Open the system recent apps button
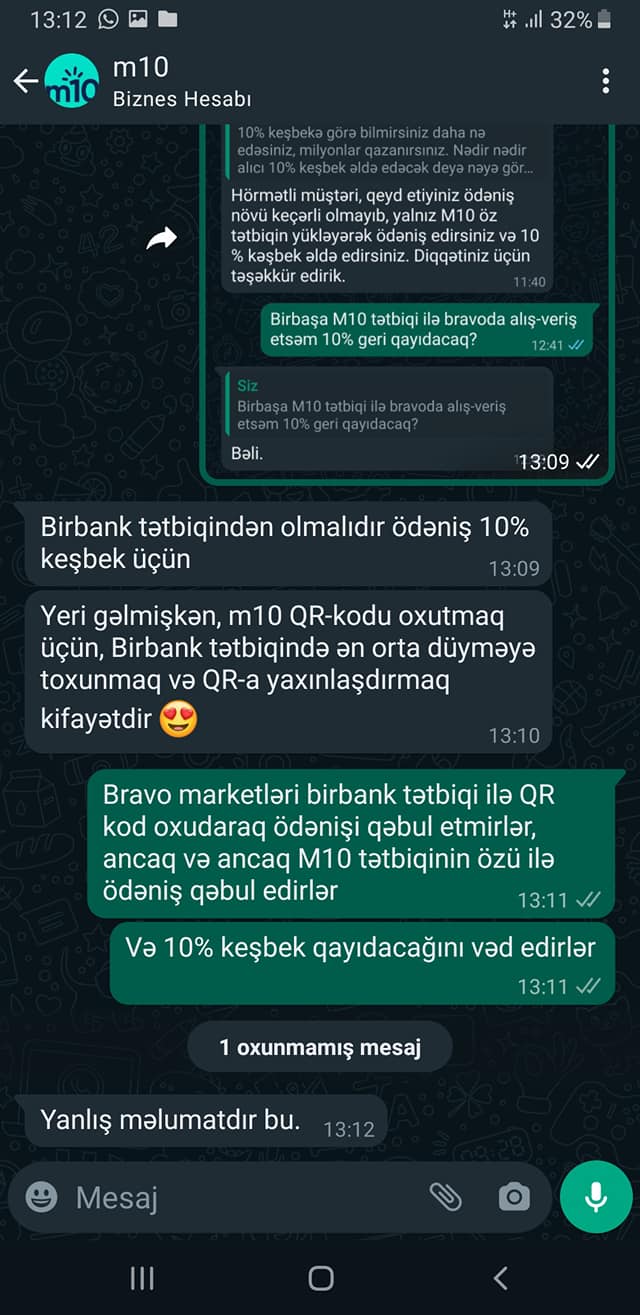 (x=143, y=1277)
